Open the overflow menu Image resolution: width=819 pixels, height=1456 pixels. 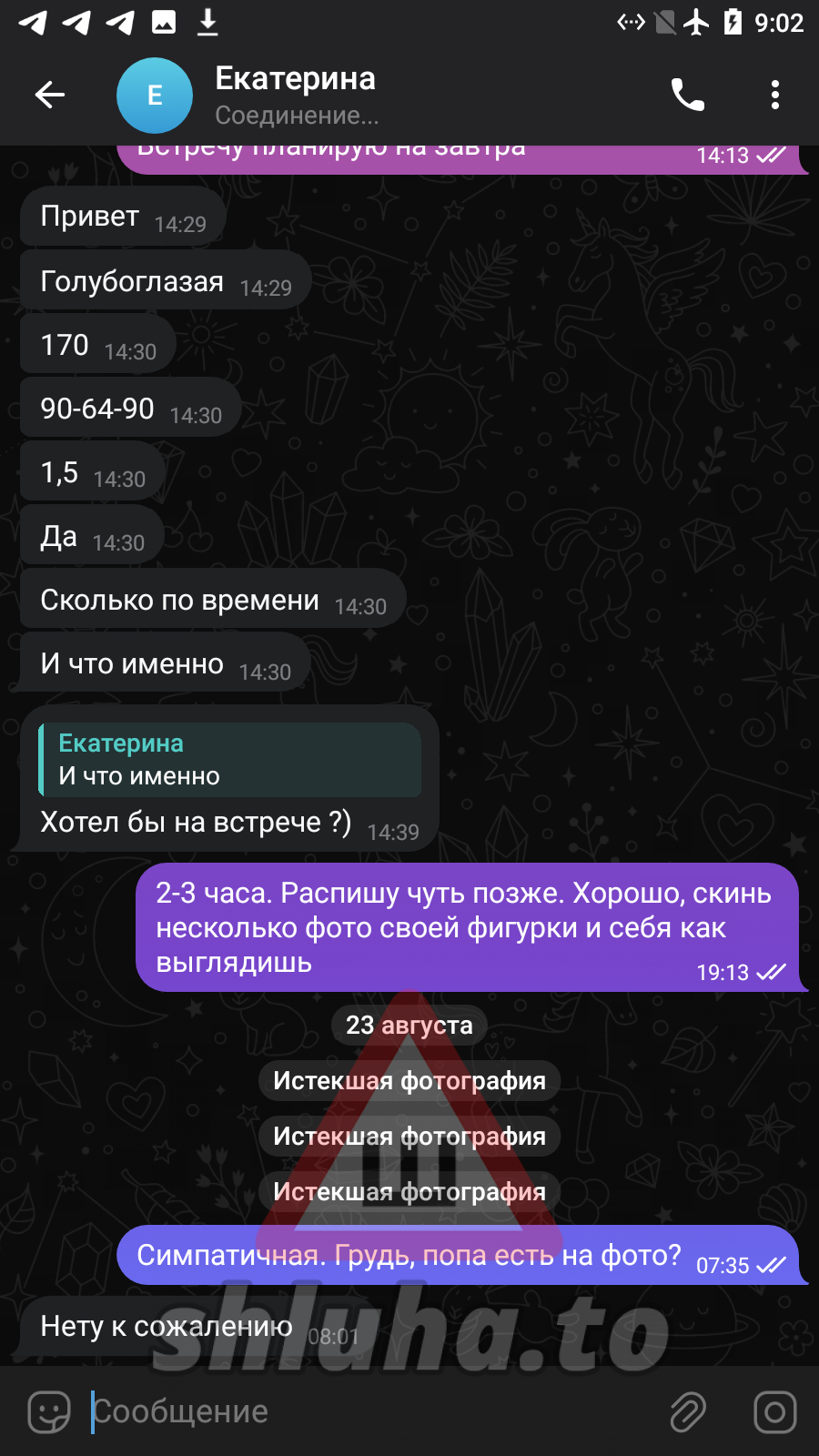pyautogui.click(x=774, y=95)
